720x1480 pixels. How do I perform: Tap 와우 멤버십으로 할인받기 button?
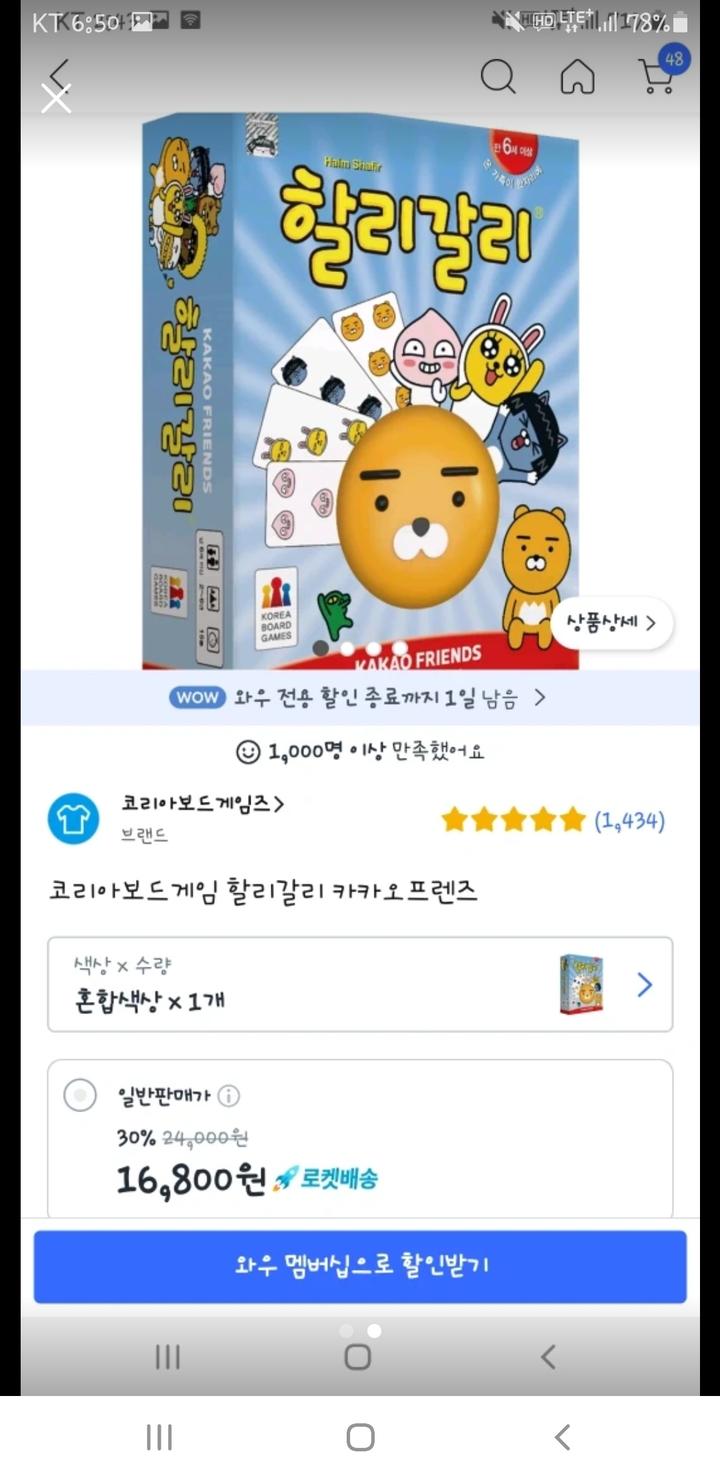360,1266
